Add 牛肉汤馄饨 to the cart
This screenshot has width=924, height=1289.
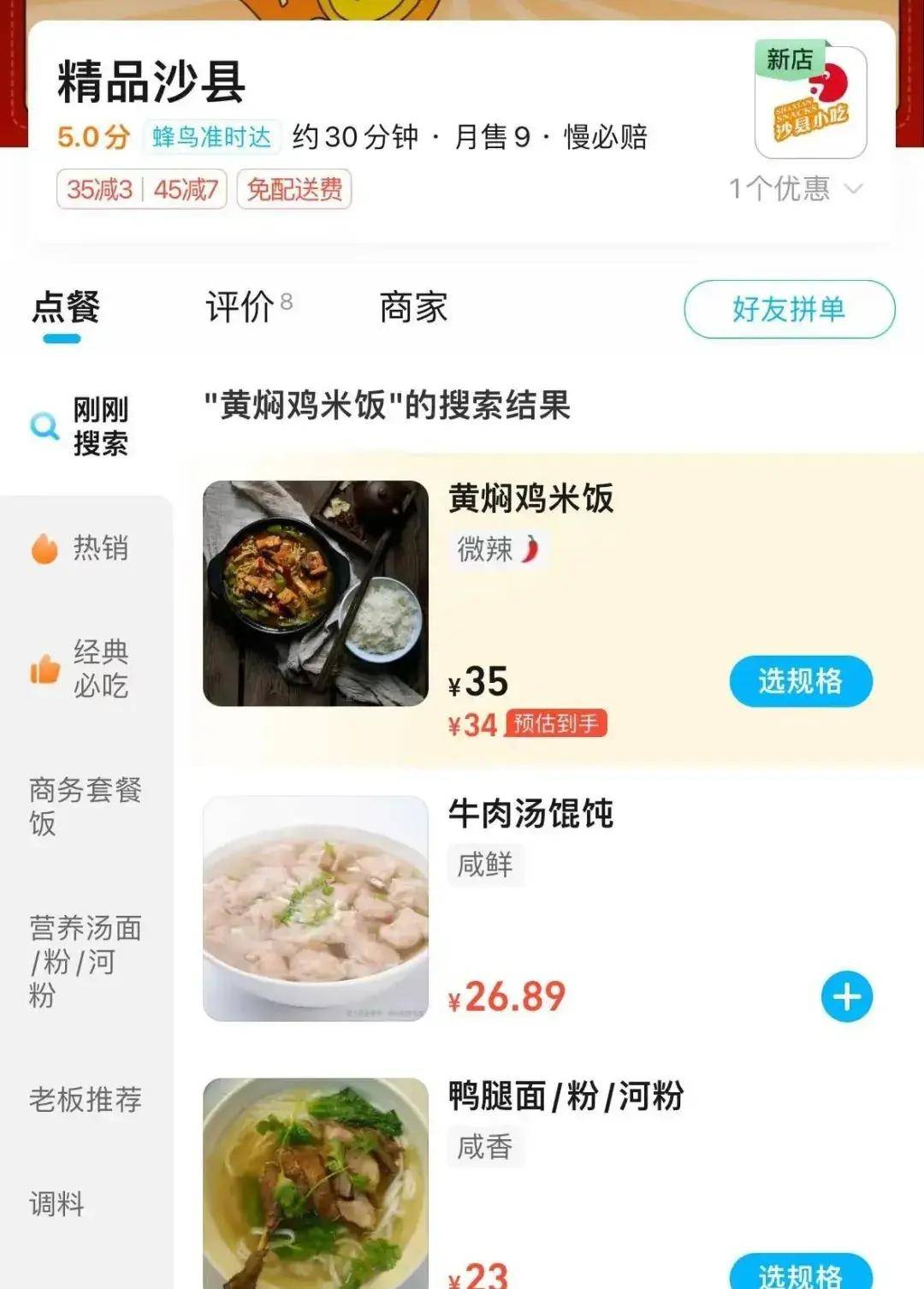(846, 996)
